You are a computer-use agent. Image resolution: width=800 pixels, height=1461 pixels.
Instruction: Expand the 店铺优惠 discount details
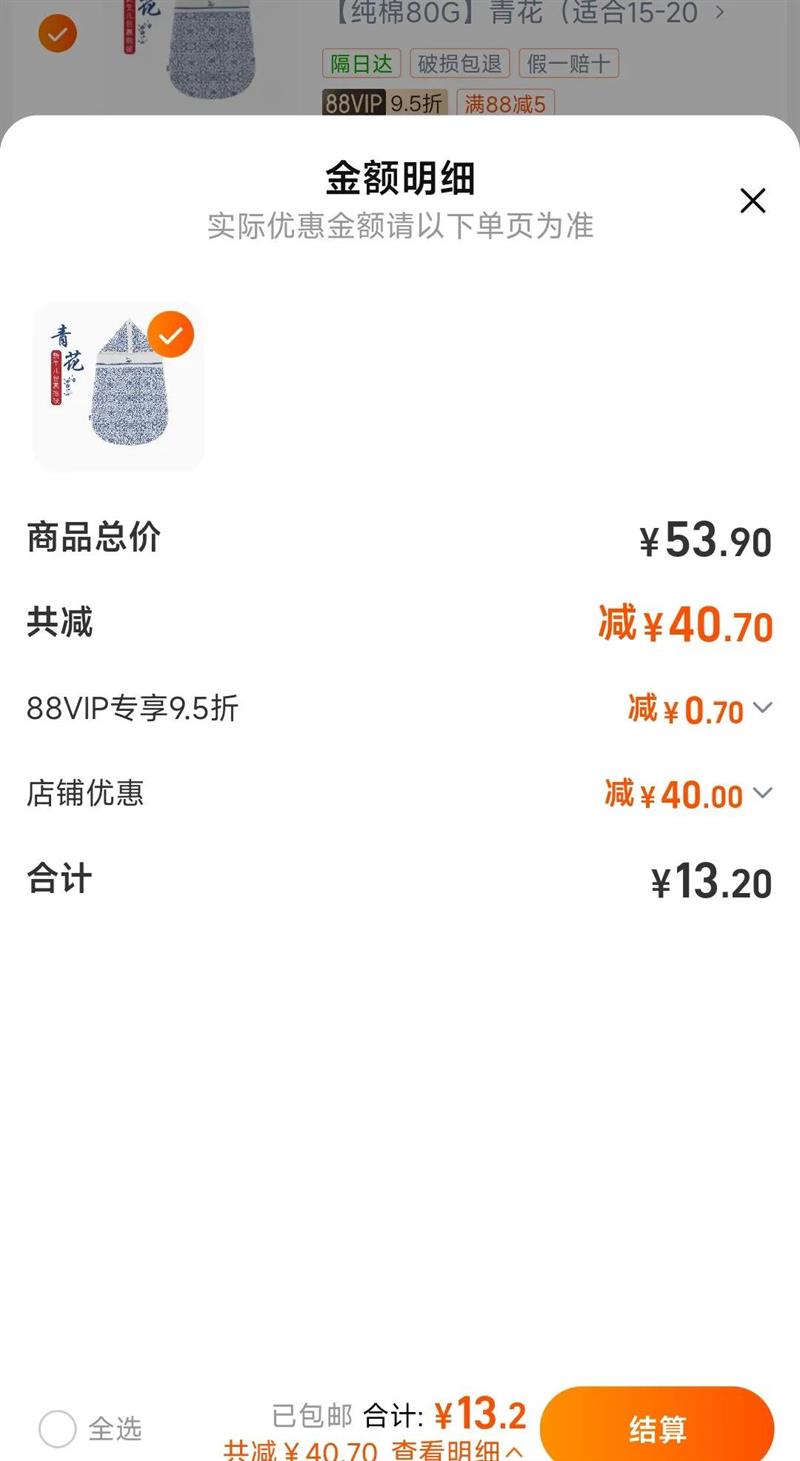pyautogui.click(x=762, y=794)
